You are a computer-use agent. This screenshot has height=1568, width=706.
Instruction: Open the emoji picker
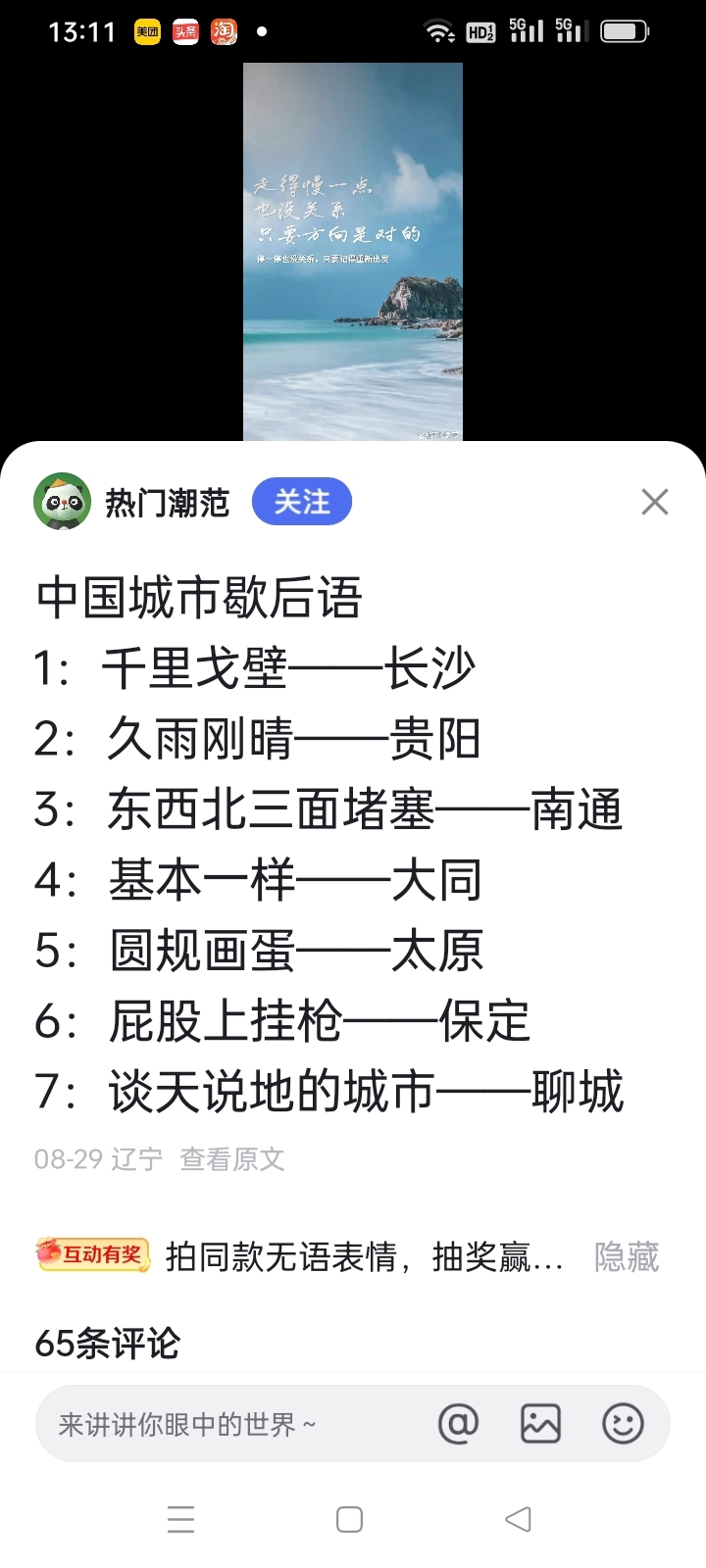[x=623, y=1423]
